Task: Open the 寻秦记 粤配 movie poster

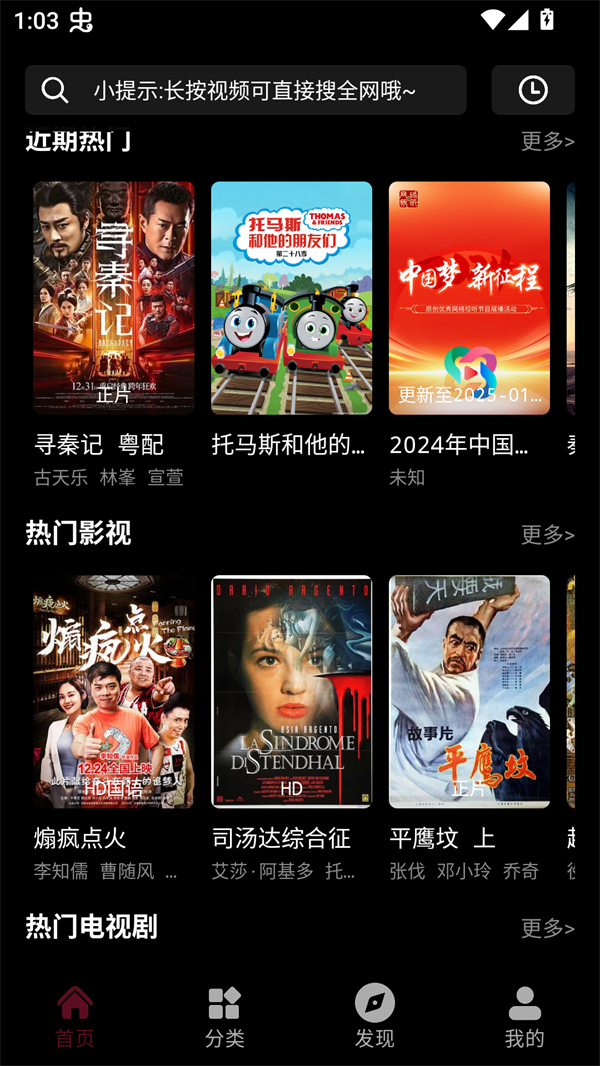Action: (114, 298)
